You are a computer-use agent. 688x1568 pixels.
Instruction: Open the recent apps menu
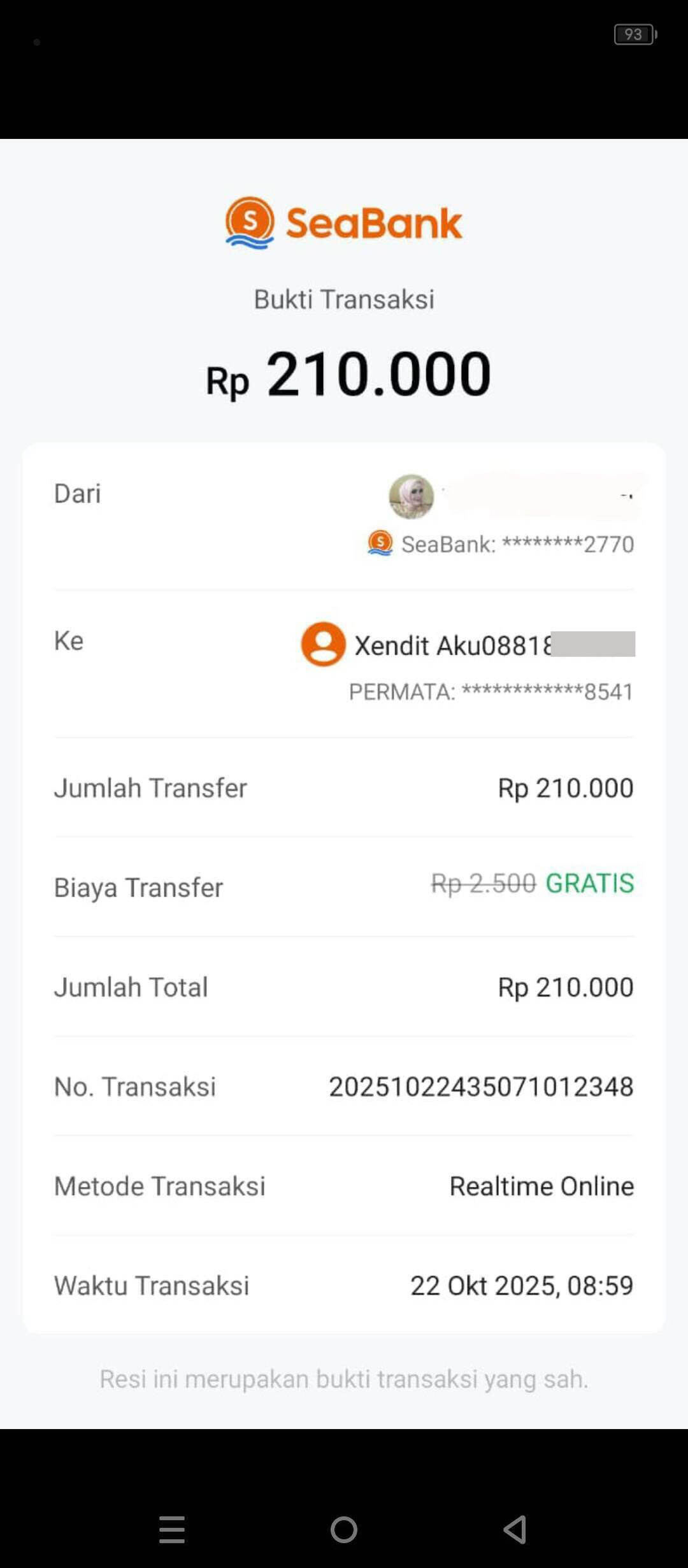pyautogui.click(x=172, y=1529)
